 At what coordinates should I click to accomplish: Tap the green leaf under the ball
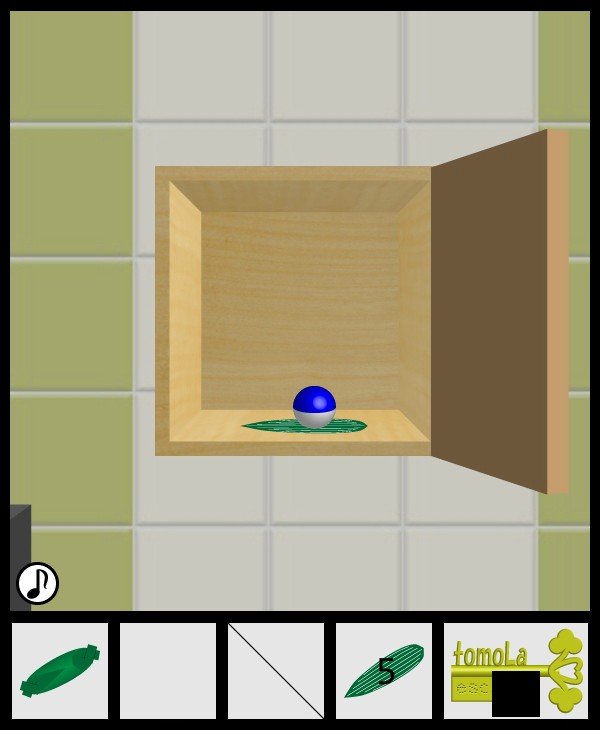(270, 426)
